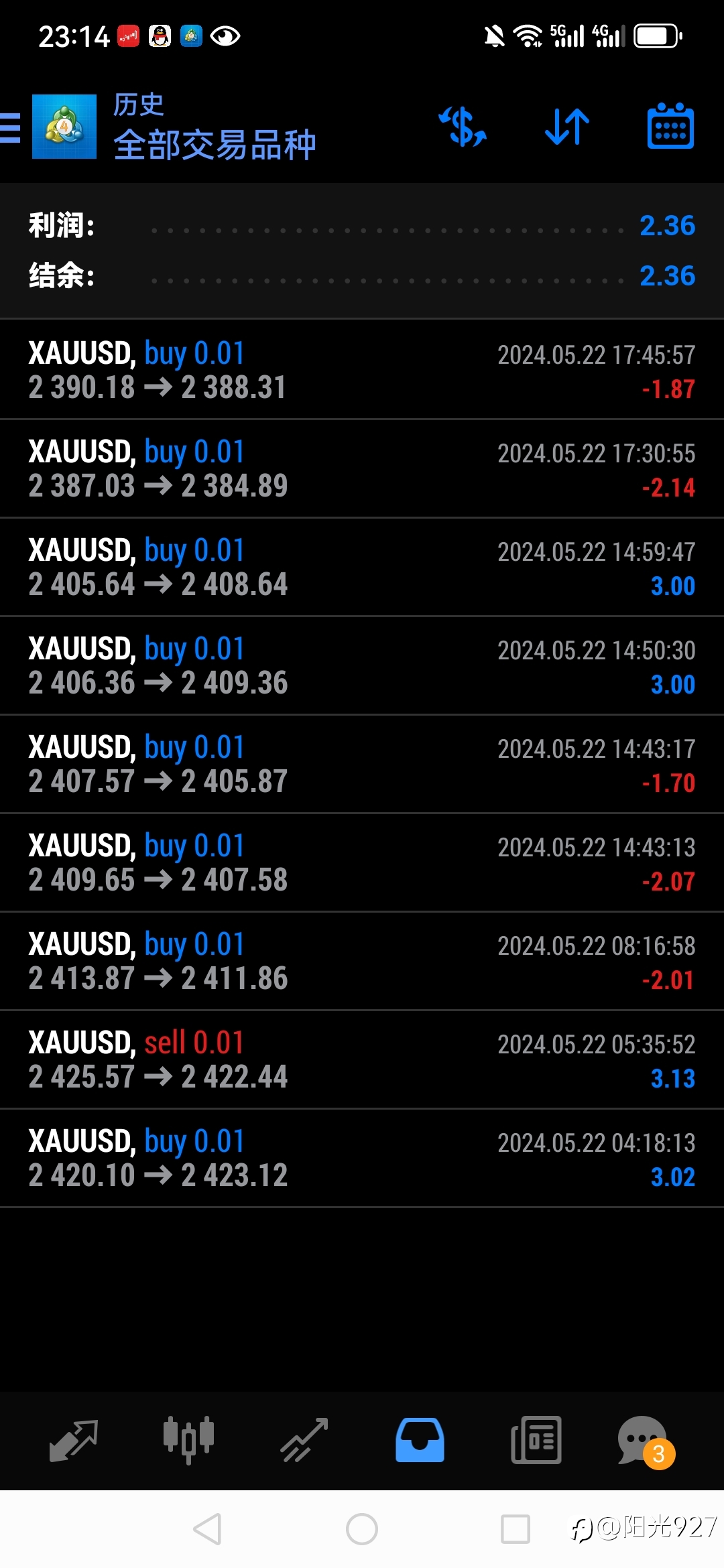The width and height of the screenshot is (724, 1568).
Task: Open the trade with loss -2.07
Action: (362, 863)
